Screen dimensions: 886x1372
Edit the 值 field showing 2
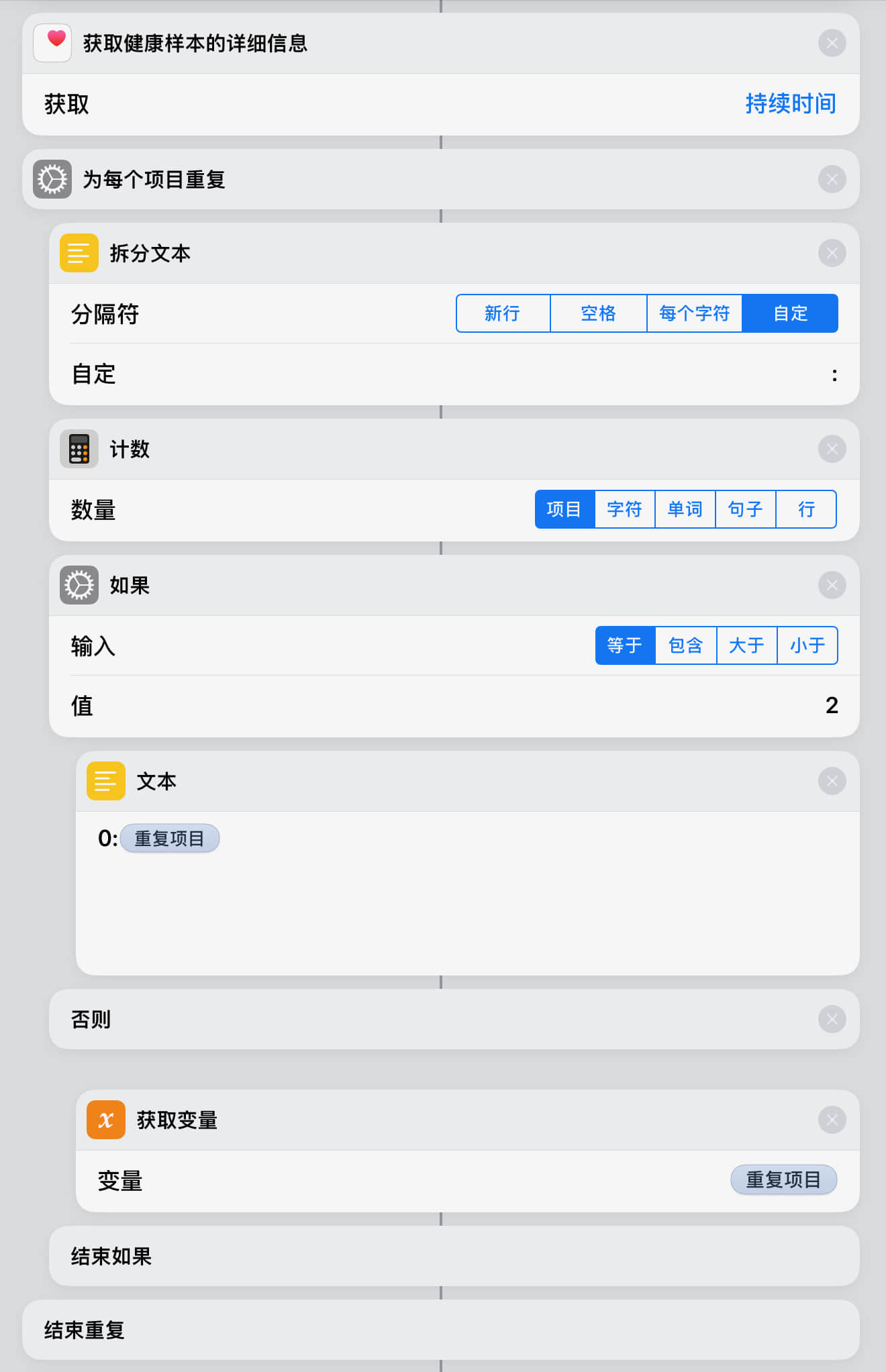click(831, 706)
